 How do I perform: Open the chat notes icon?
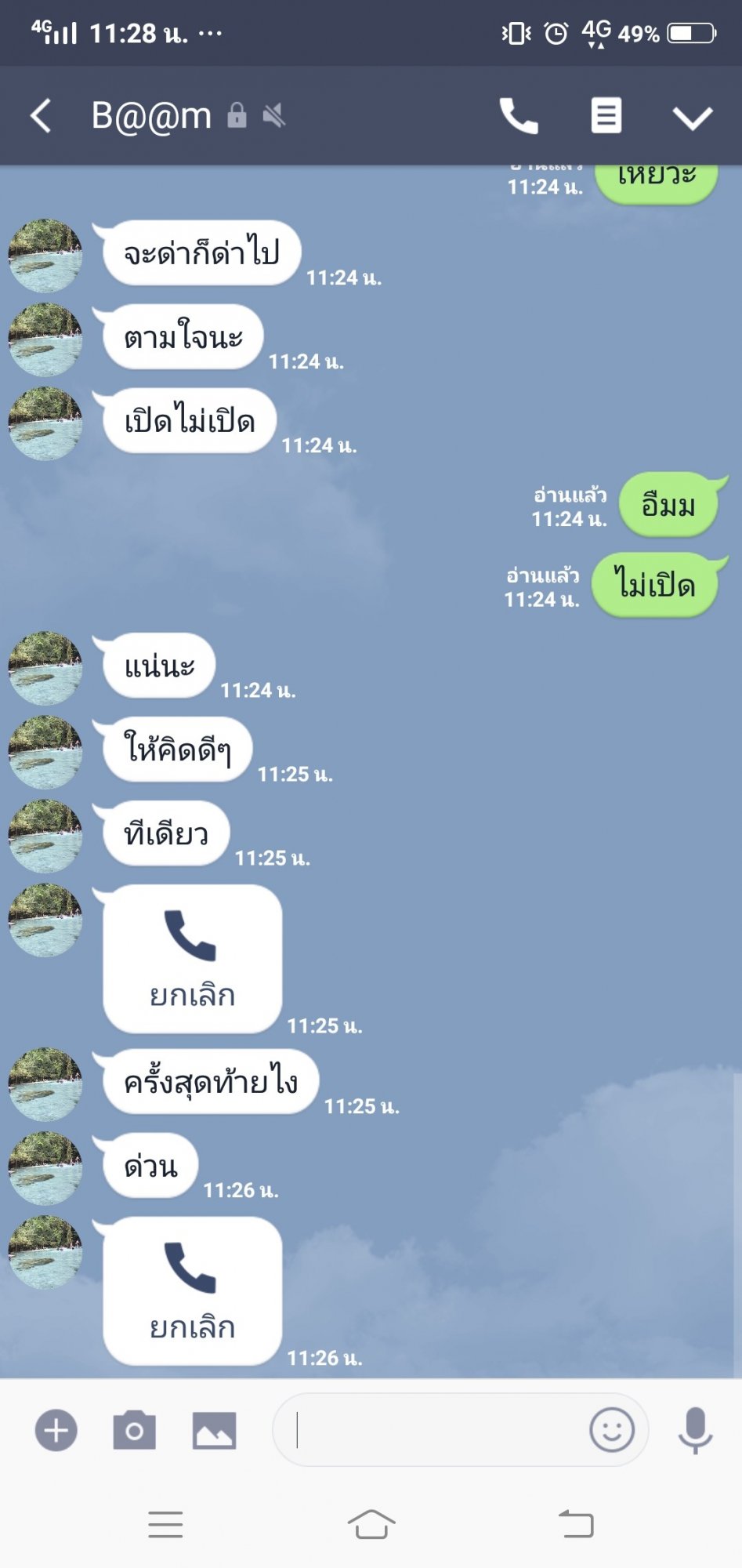pos(606,116)
